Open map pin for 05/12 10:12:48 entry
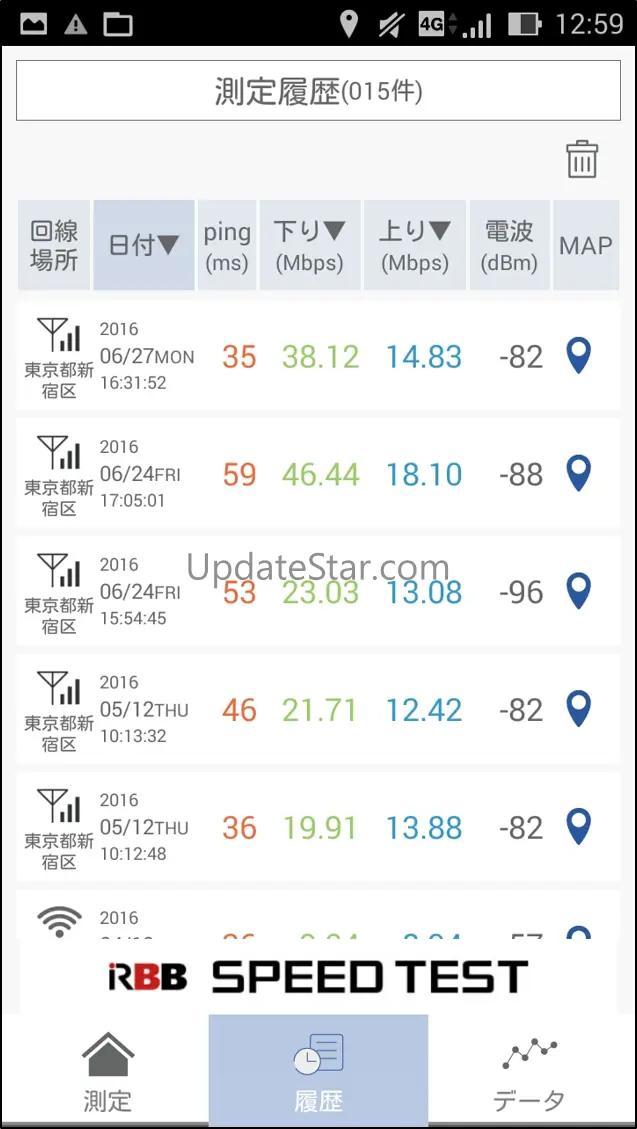 (x=579, y=827)
